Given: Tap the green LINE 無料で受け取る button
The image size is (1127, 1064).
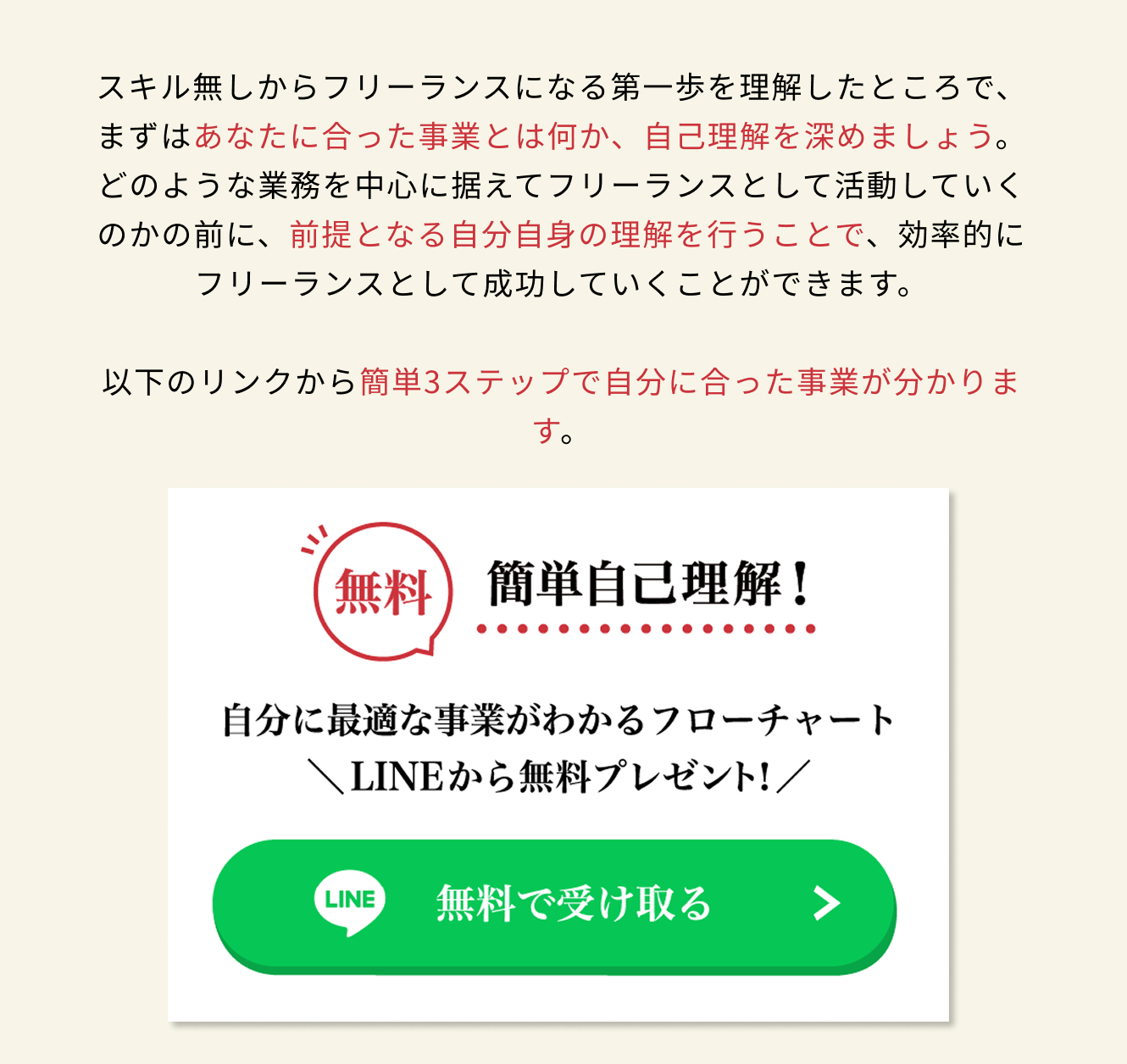Looking at the screenshot, I should 554,904.
